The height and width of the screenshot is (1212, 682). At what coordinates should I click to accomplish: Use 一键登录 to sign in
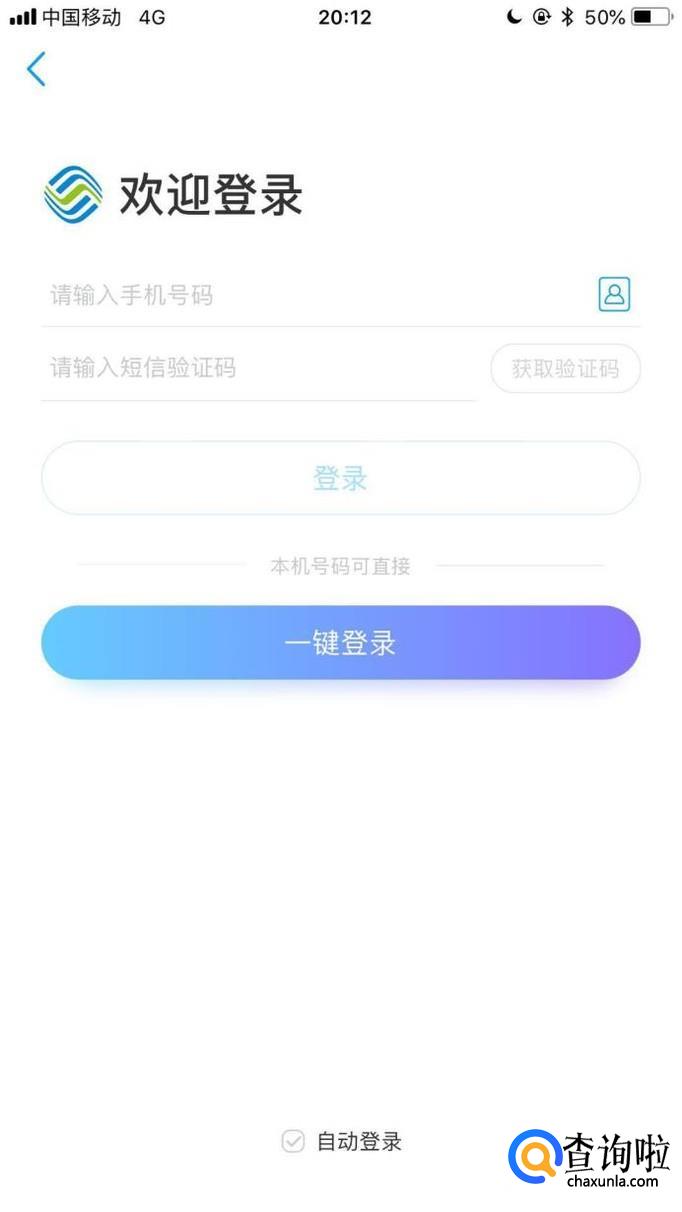pyautogui.click(x=340, y=643)
